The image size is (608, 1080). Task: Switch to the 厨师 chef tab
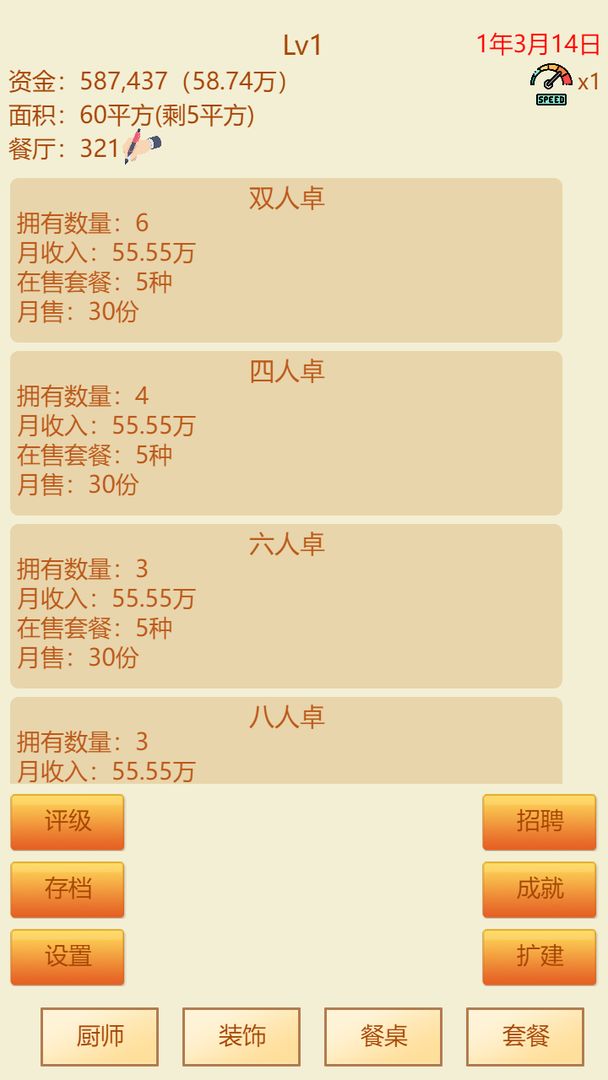pyautogui.click(x=100, y=1036)
